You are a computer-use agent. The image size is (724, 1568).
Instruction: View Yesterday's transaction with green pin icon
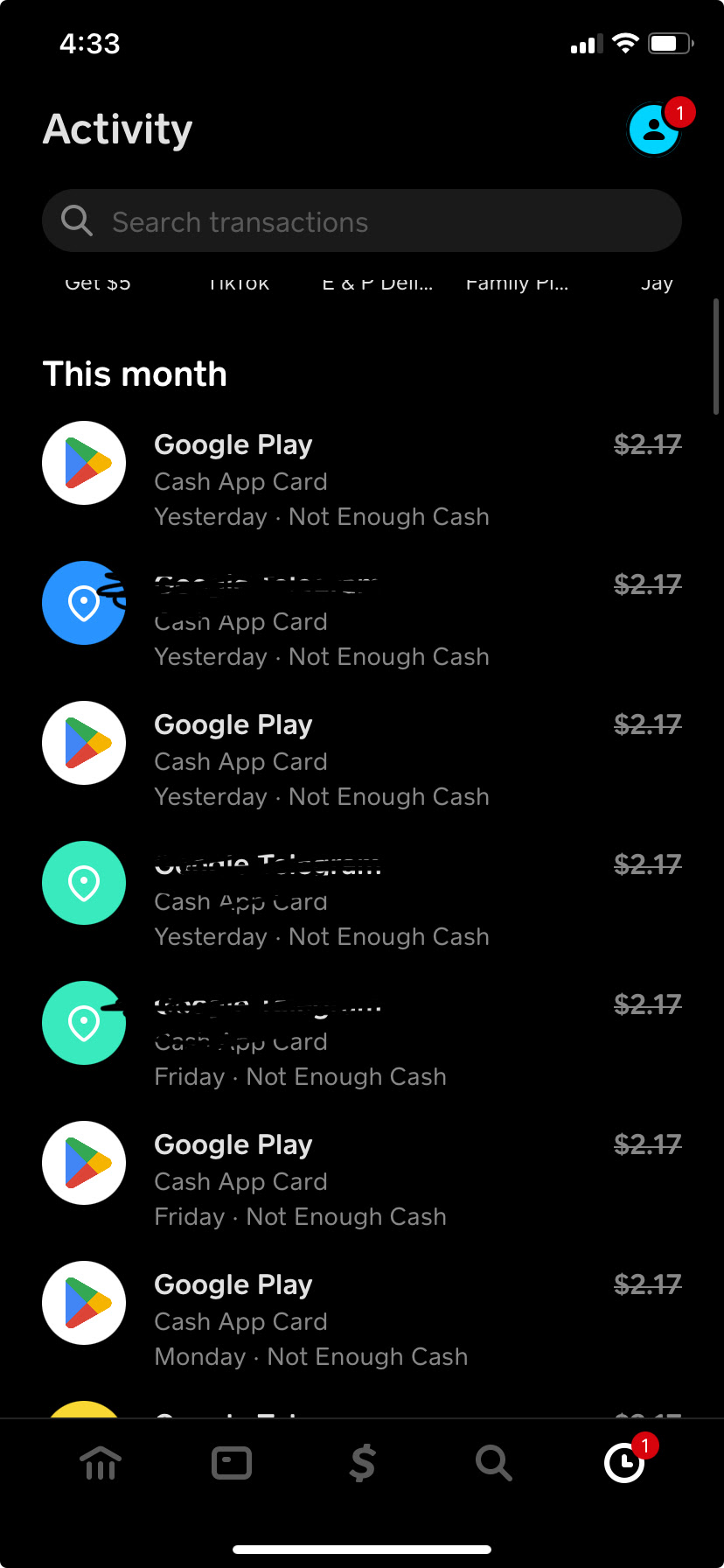361,899
